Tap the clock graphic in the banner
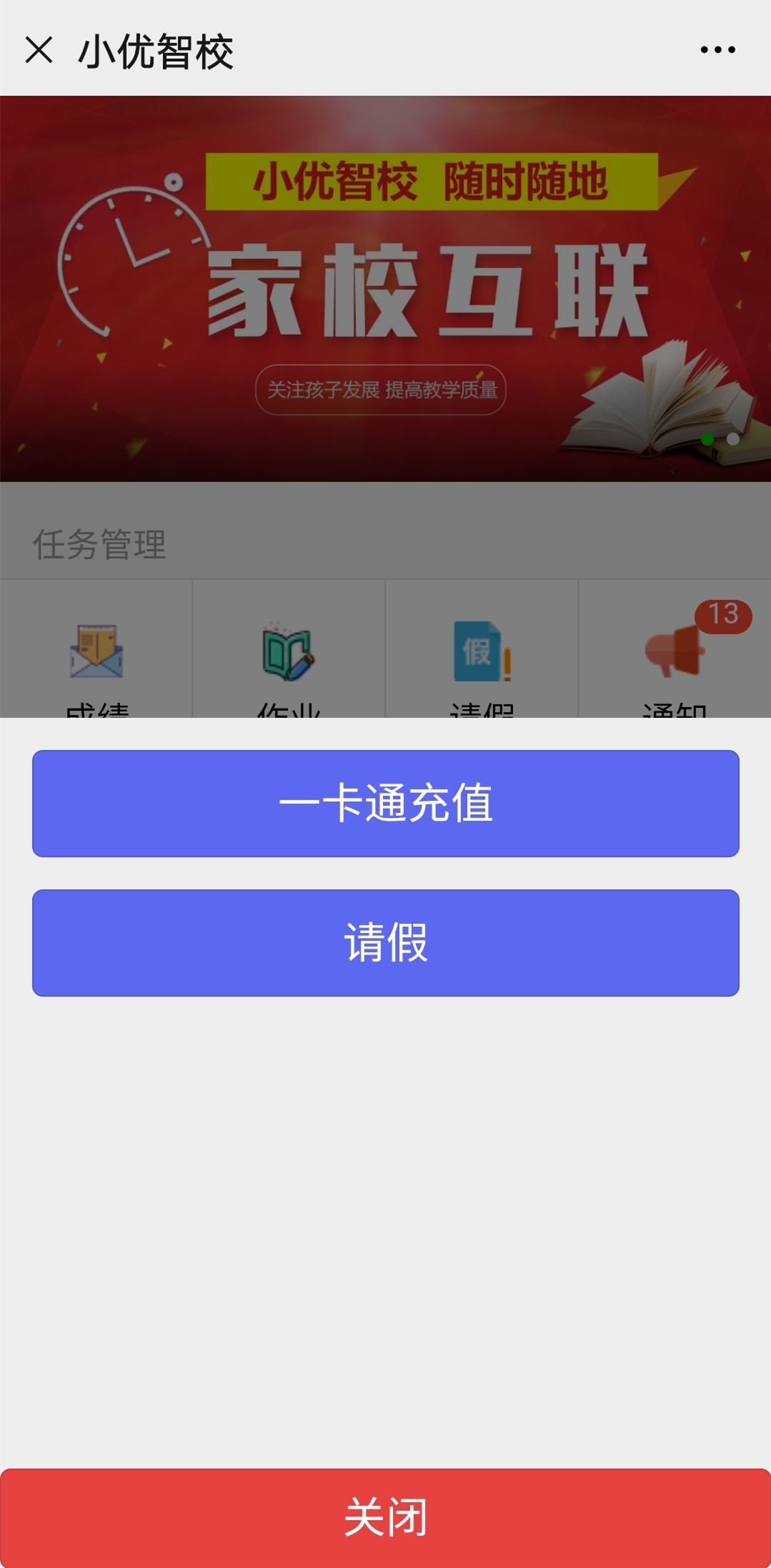This screenshot has width=771, height=1568. tap(132, 265)
